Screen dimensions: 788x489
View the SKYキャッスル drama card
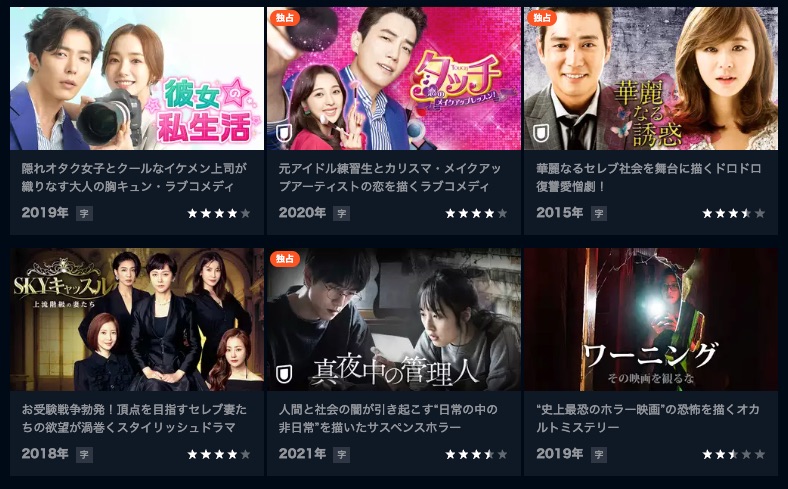(137, 320)
